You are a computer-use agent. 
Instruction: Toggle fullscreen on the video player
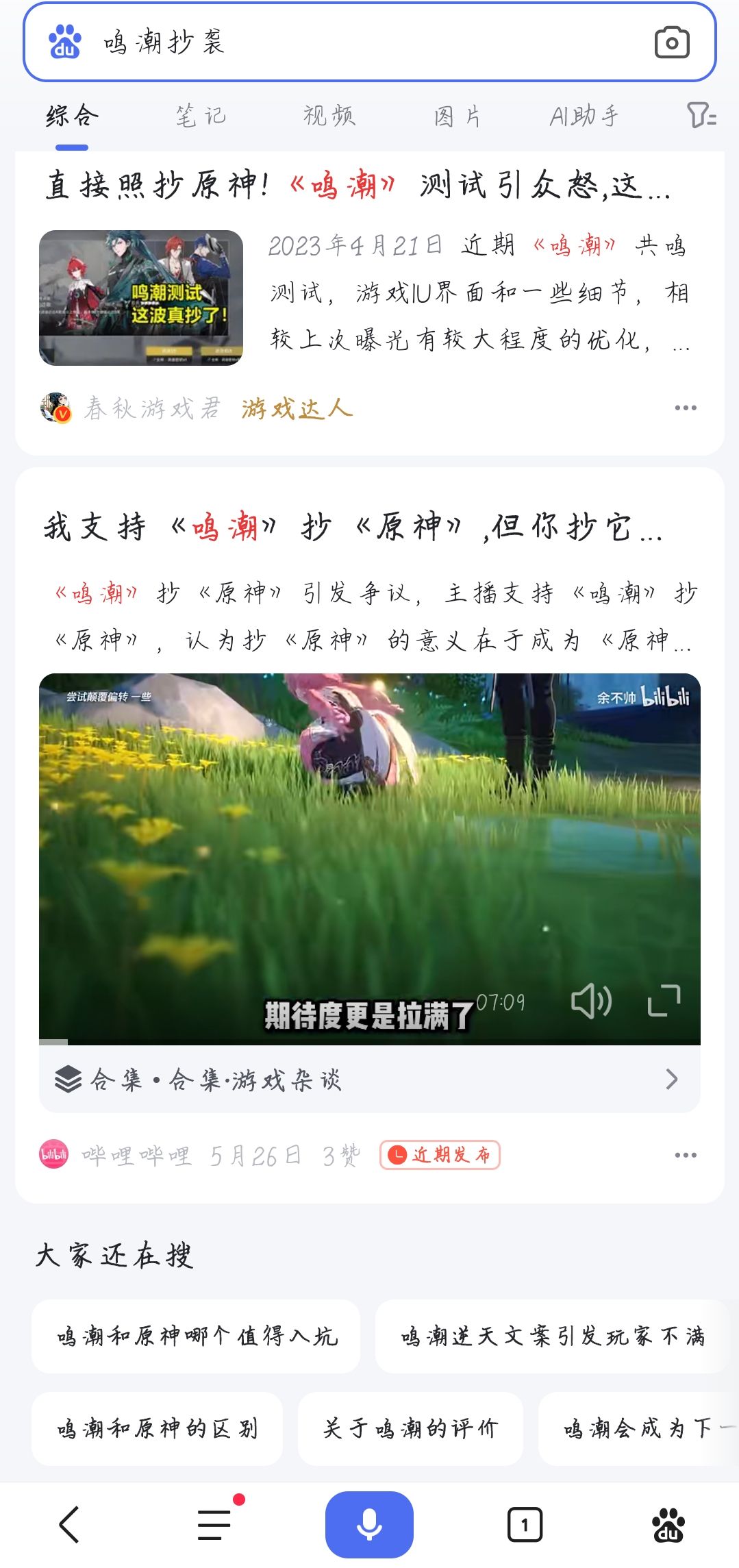tap(662, 1001)
